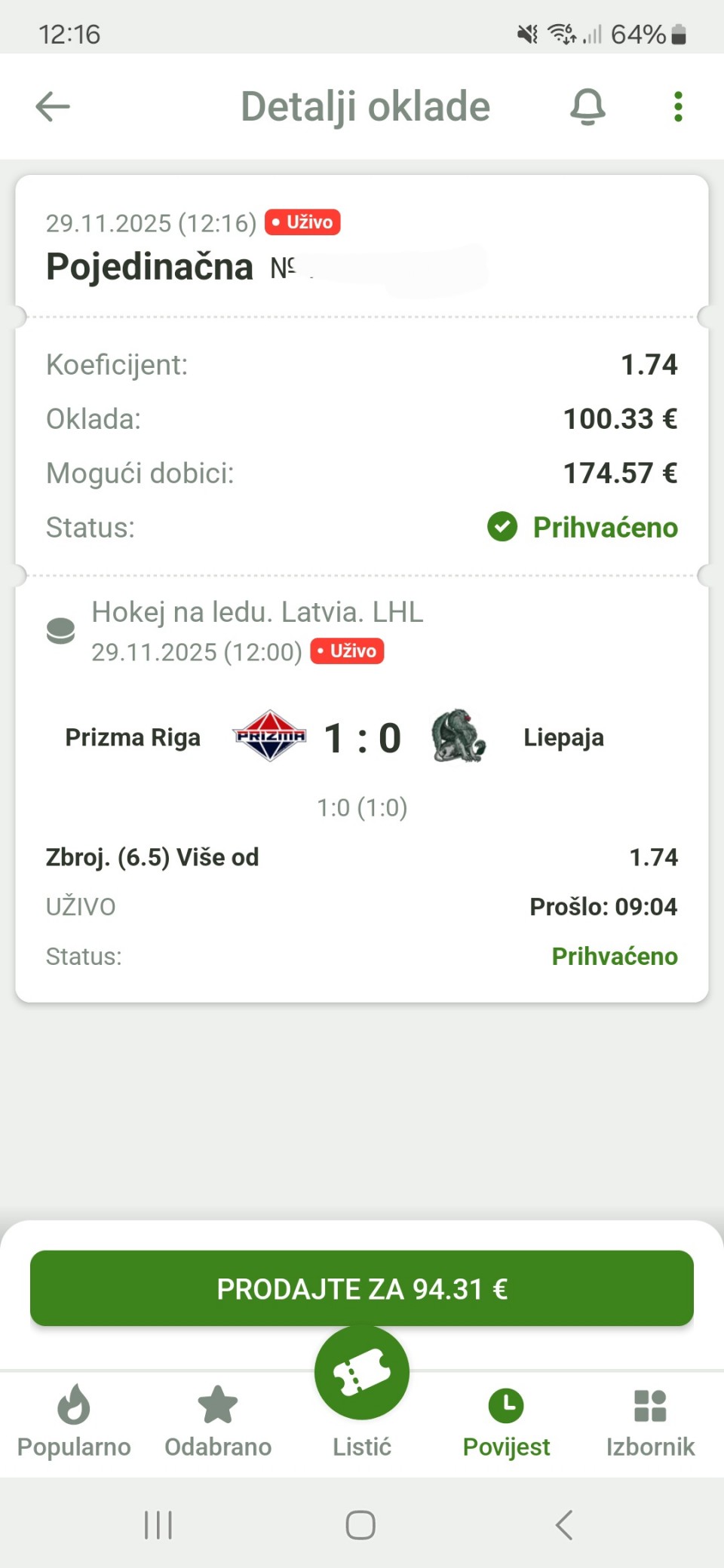The image size is (724, 1568).
Task: Open the Prizma Riga vs Liepaja match
Action: click(362, 737)
